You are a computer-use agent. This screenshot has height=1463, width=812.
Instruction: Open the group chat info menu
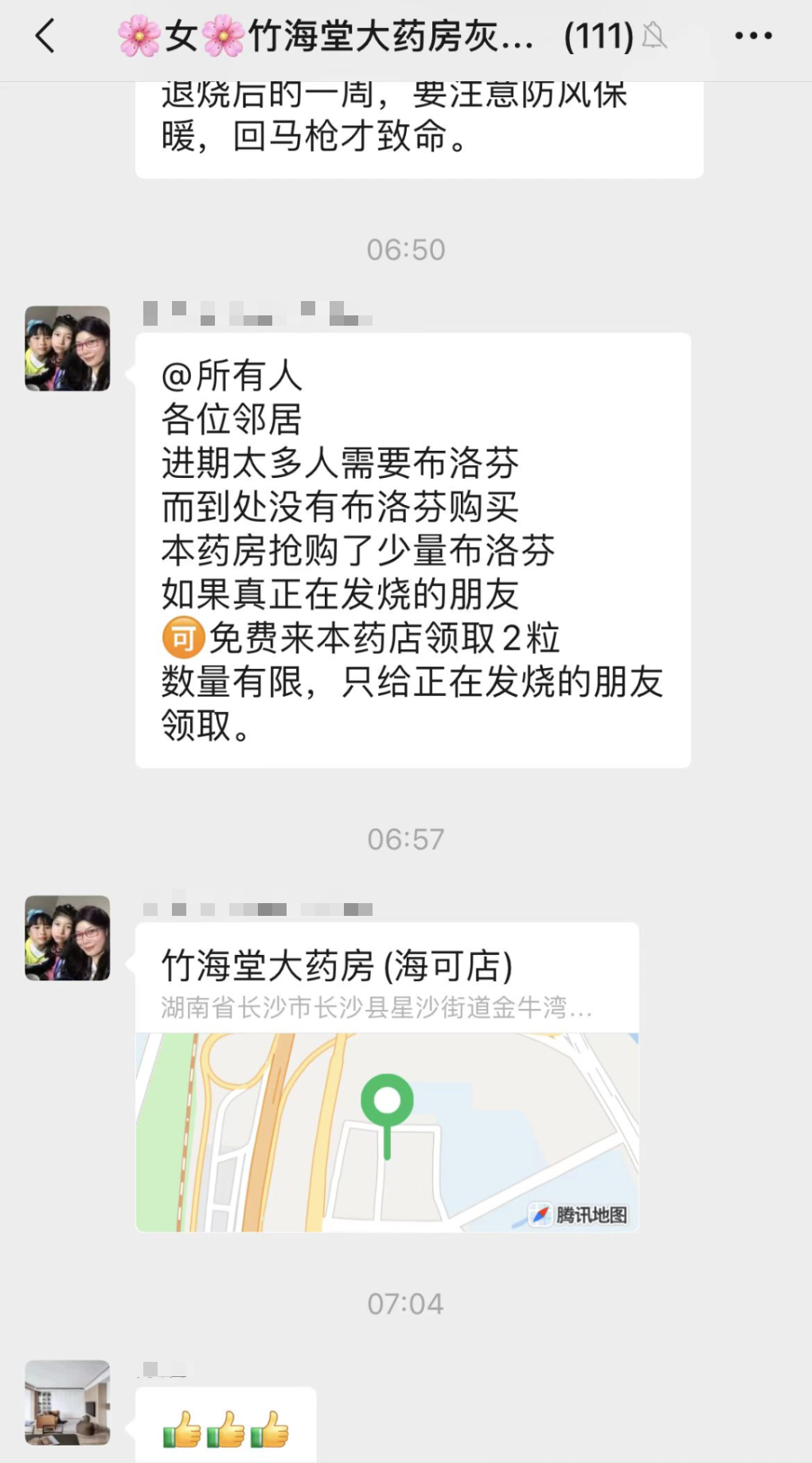752,37
